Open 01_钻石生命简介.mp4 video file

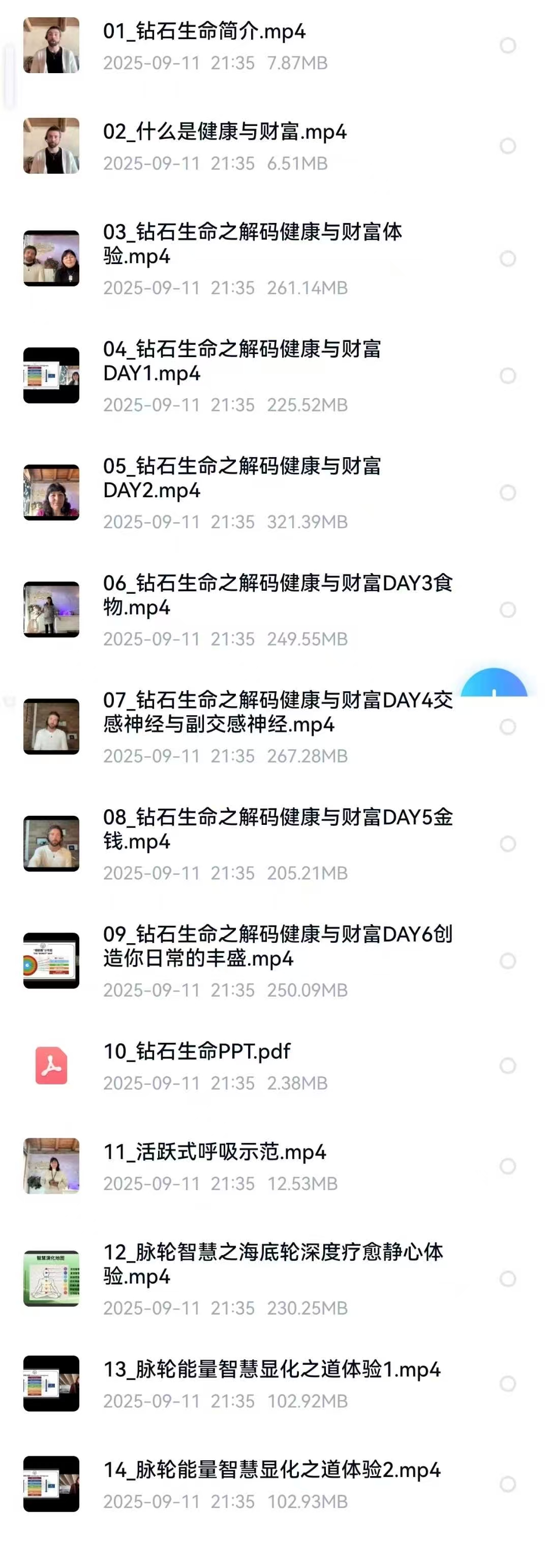(204, 31)
